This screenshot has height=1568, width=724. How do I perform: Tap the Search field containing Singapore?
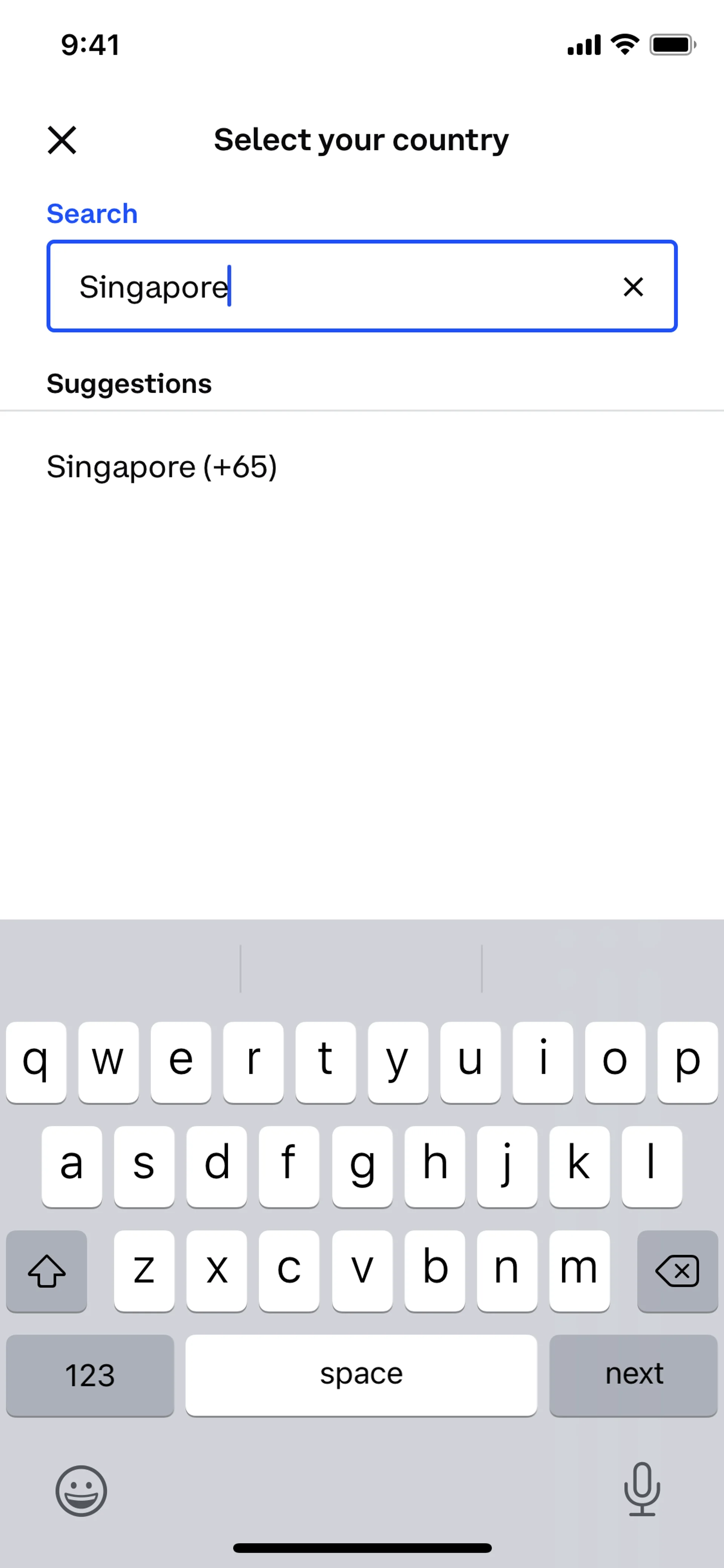341,287
